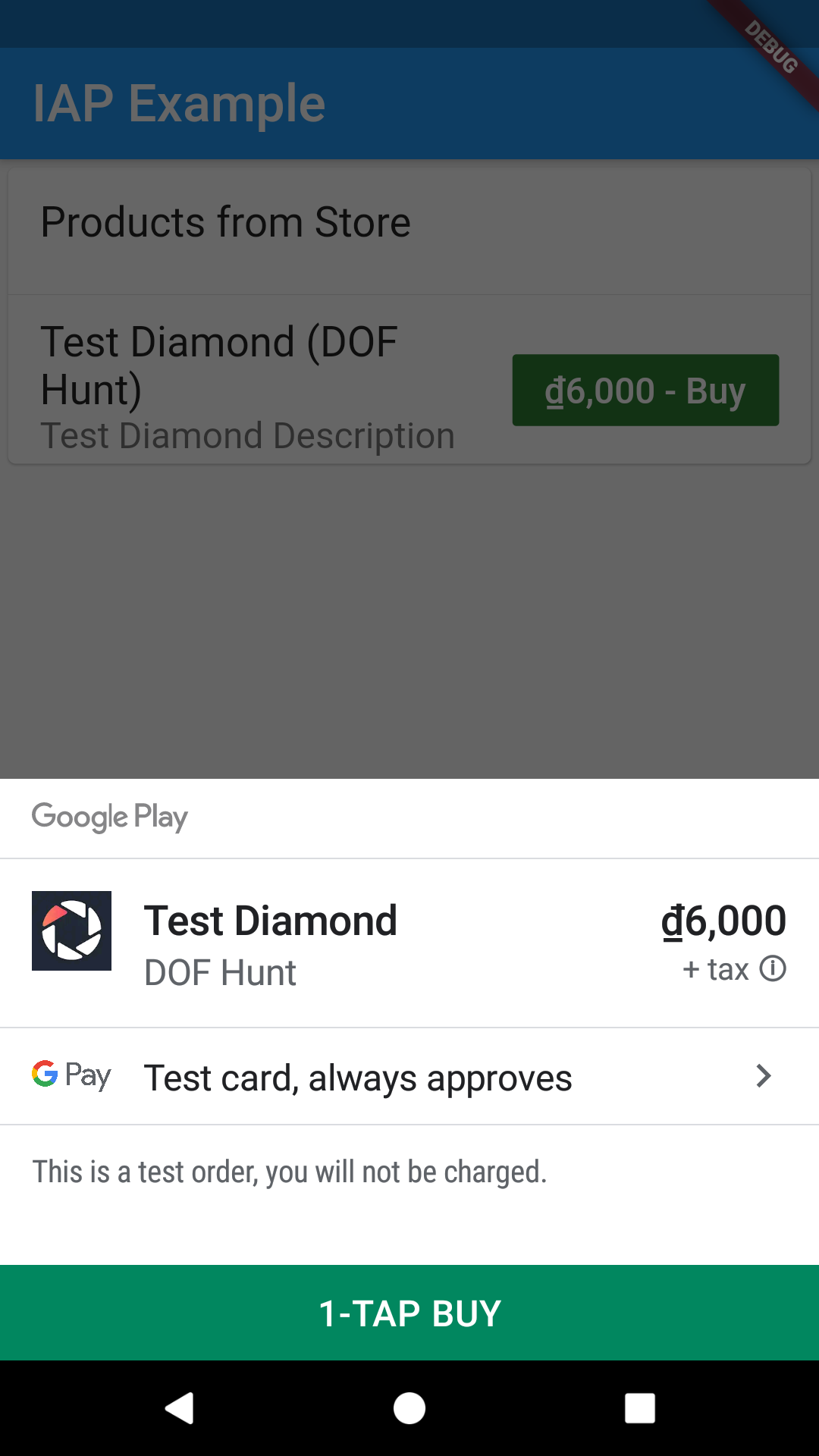The image size is (819, 1456).
Task: Open payment method Test card, always approves
Action: [409, 1077]
